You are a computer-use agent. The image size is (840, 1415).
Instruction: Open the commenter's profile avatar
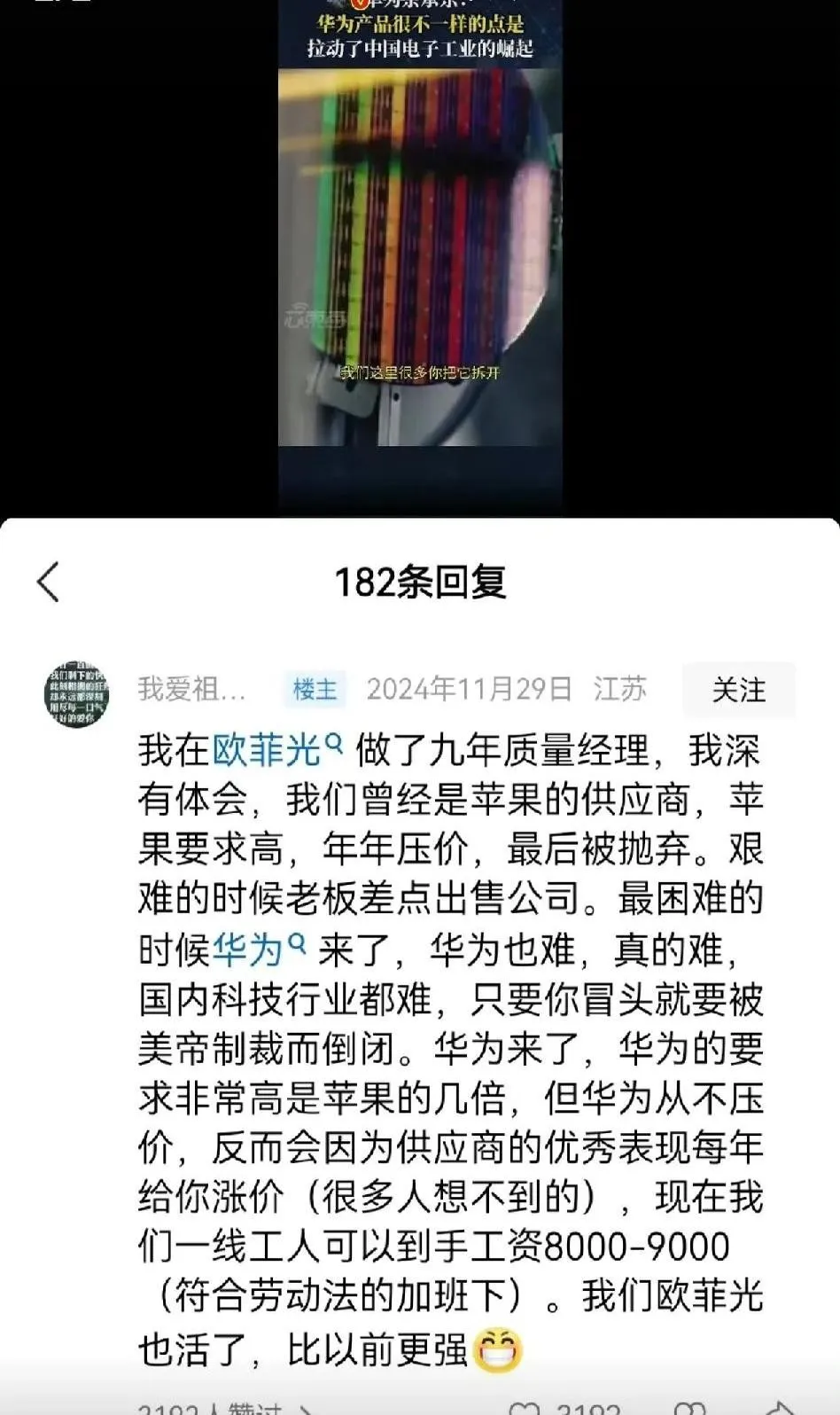click(77, 693)
